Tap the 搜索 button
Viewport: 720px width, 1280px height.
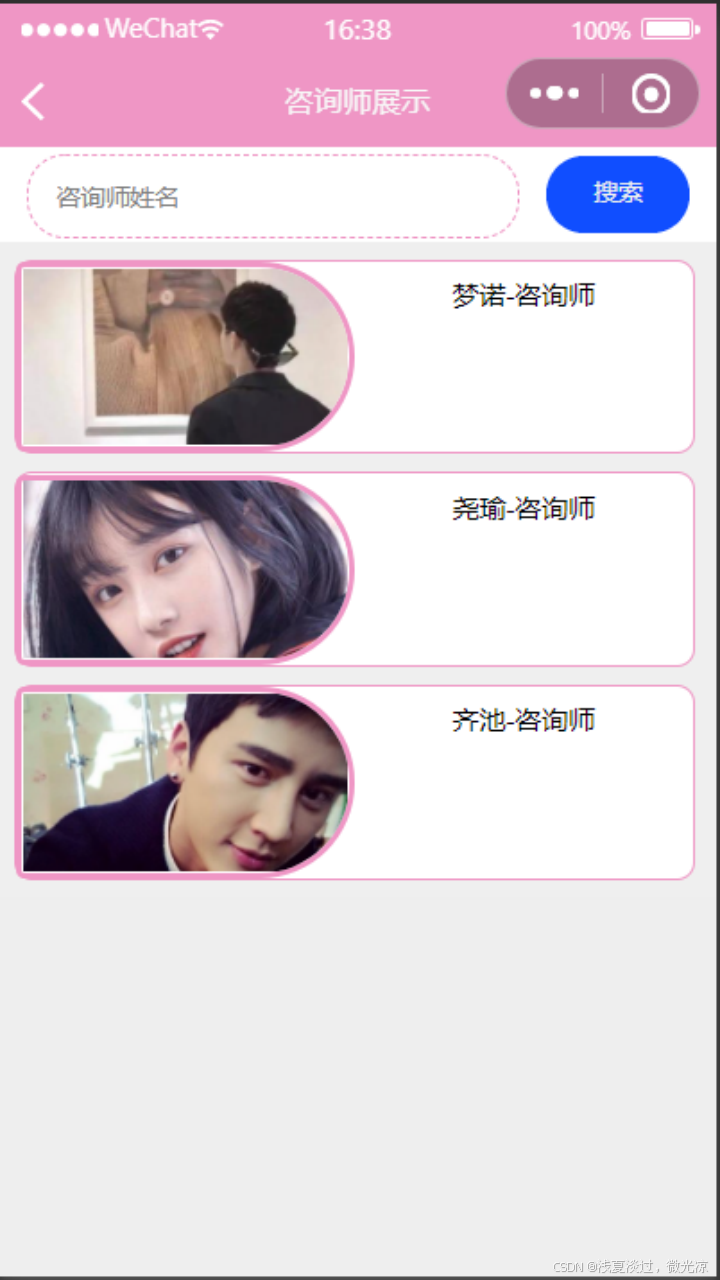617,194
